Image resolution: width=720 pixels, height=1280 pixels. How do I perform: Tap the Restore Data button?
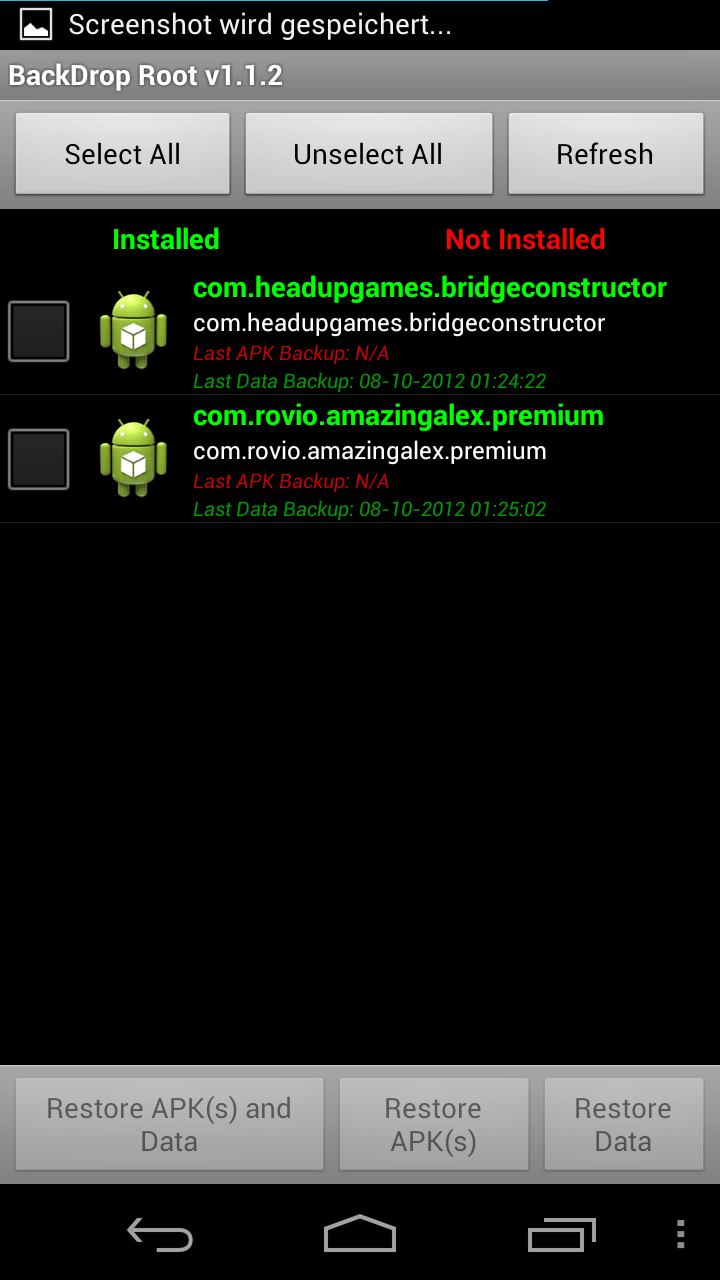623,1124
